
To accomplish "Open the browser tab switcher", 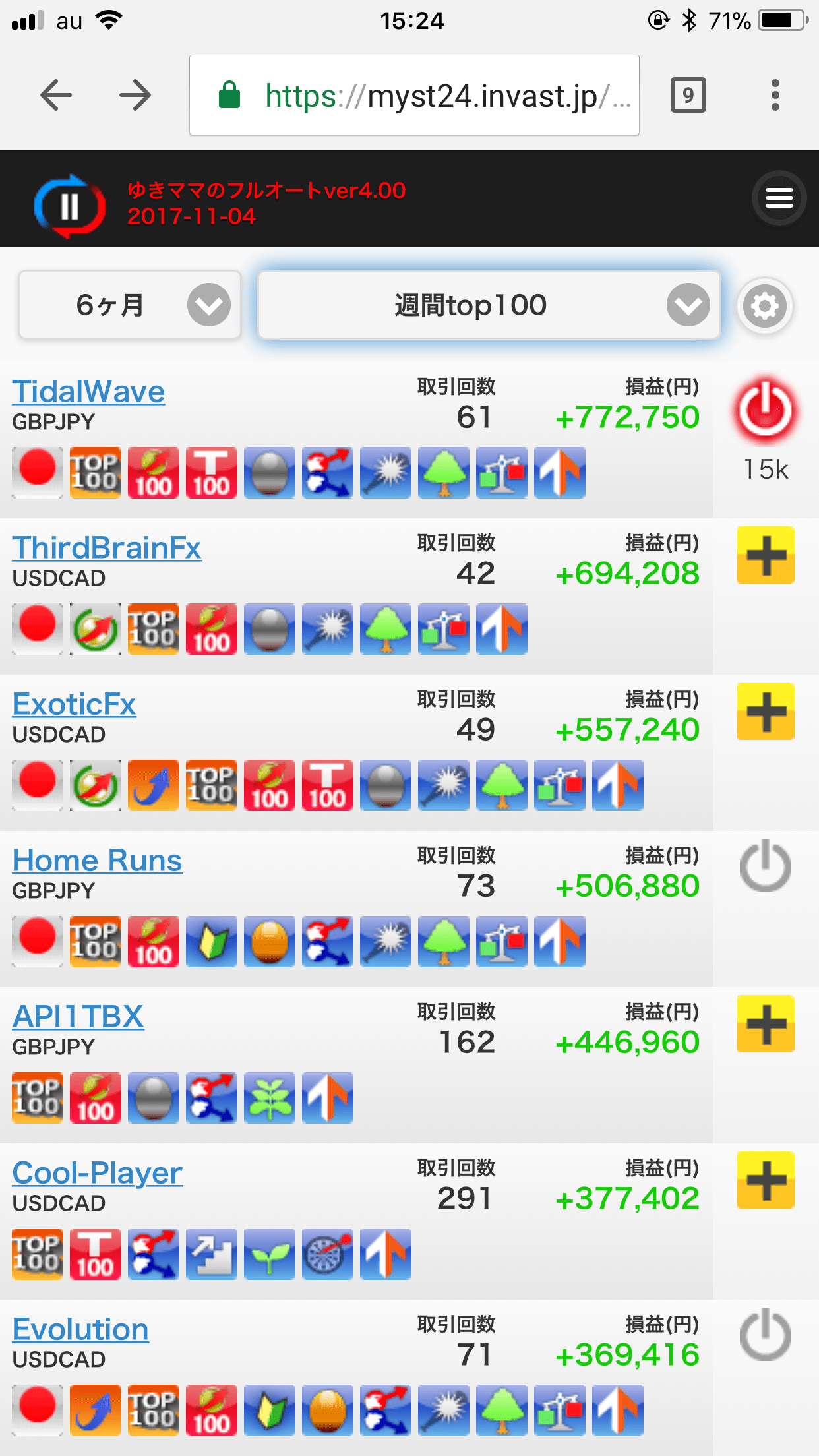I will coord(688,96).
